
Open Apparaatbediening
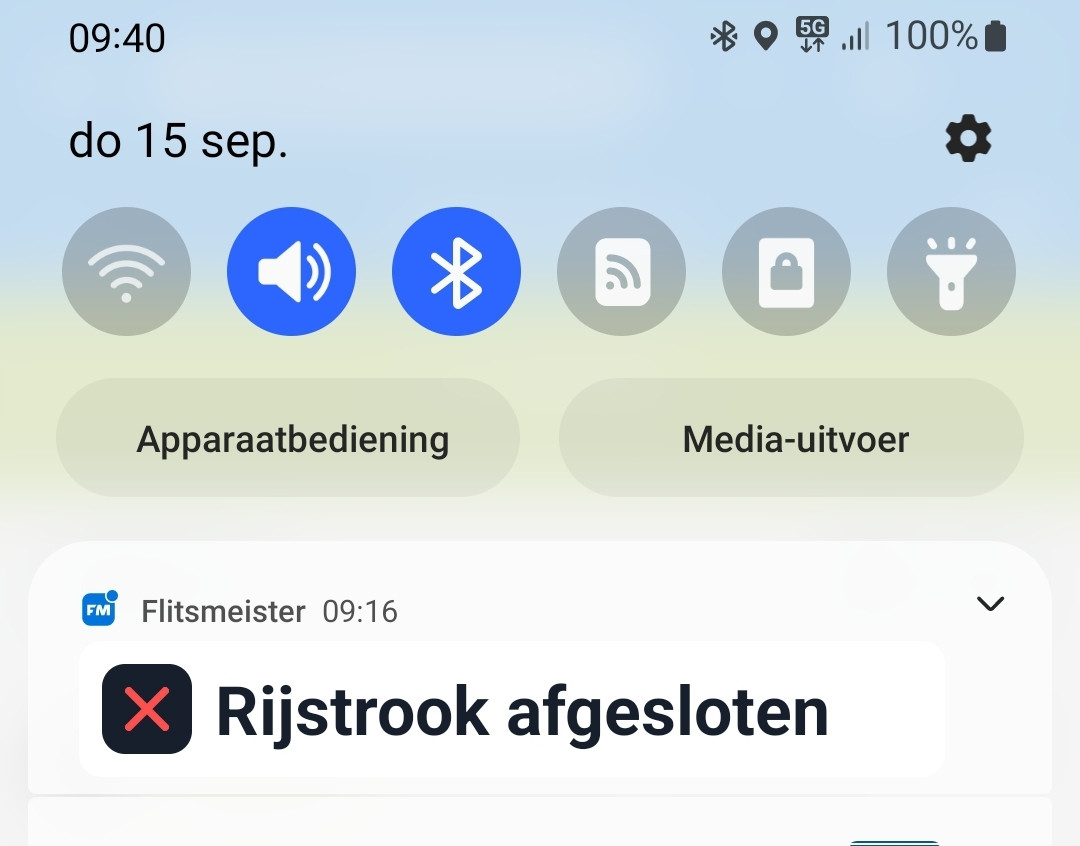[x=289, y=439]
